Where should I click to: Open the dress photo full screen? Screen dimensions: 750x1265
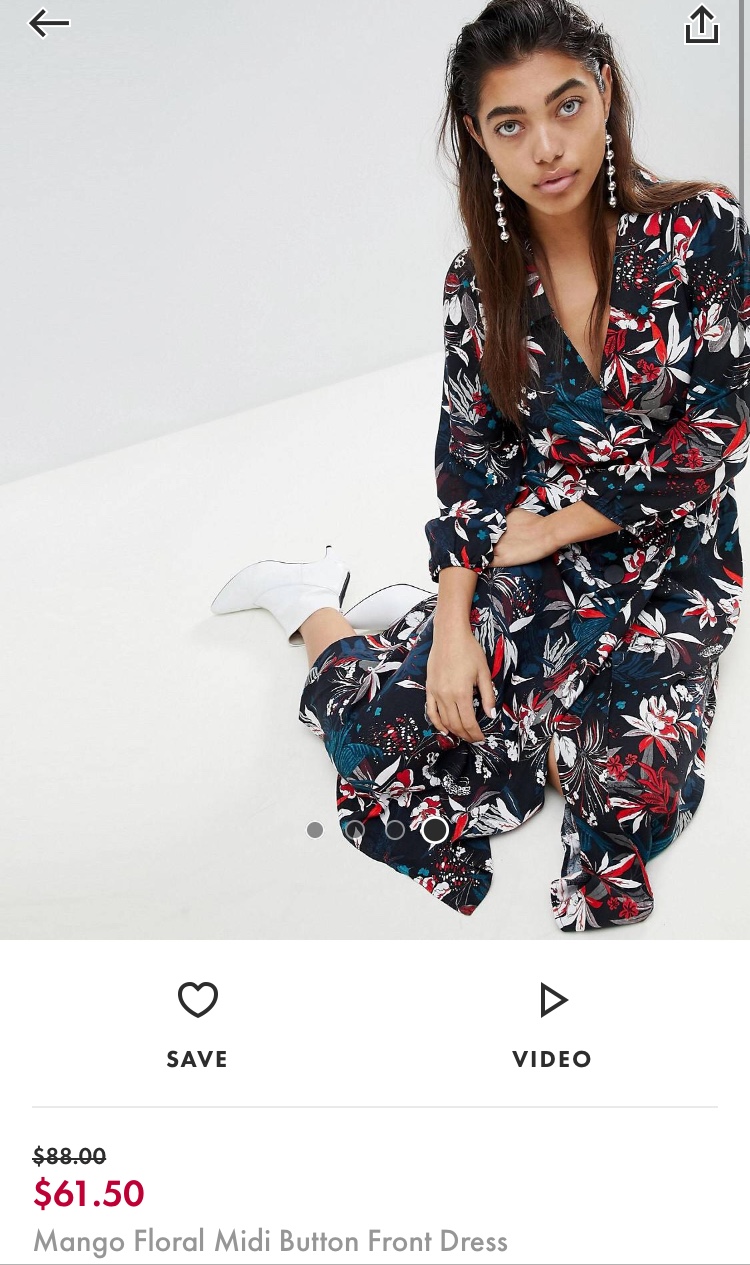pyautogui.click(x=375, y=450)
